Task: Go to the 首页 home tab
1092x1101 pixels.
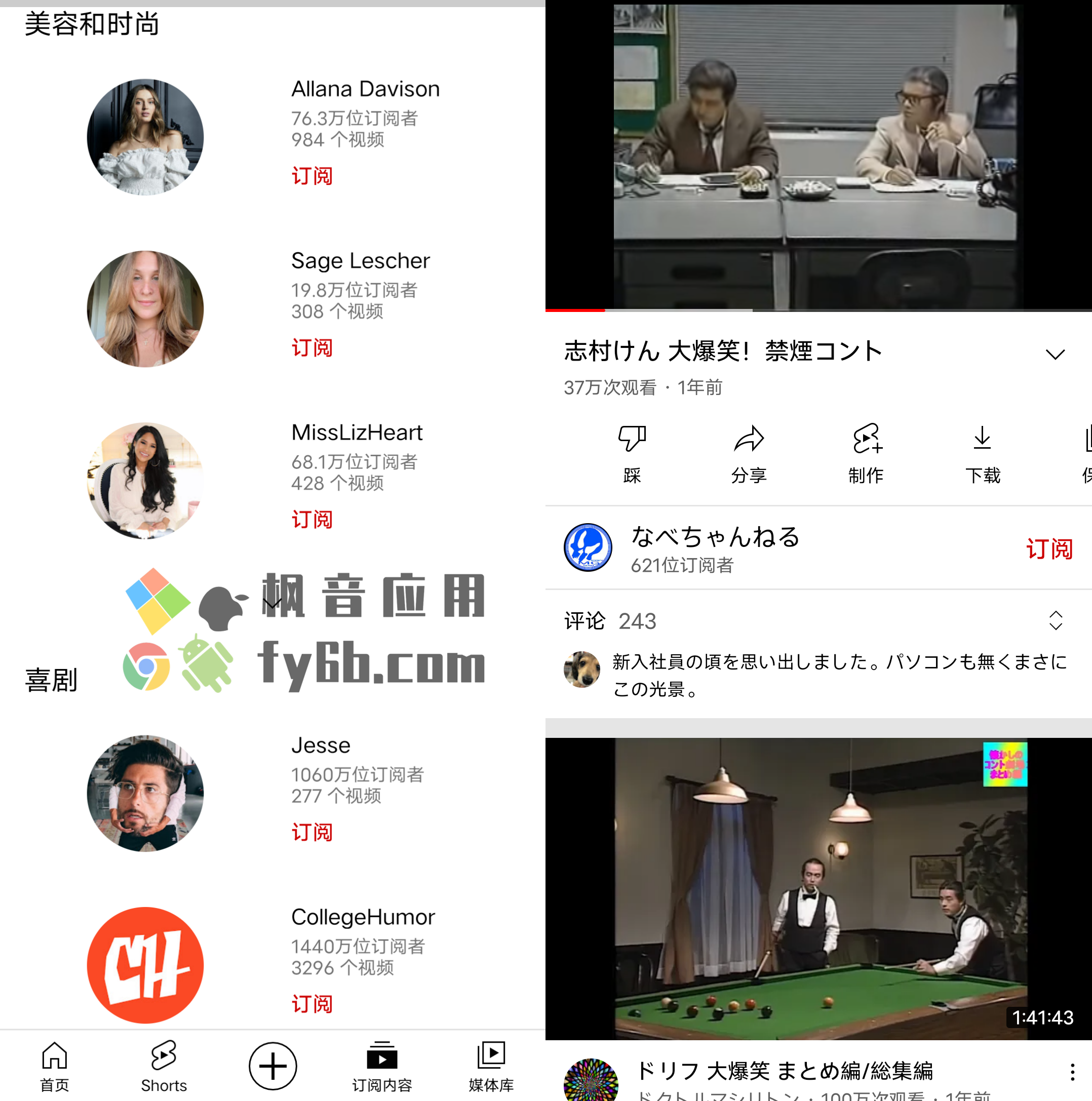Action: 55,1067
